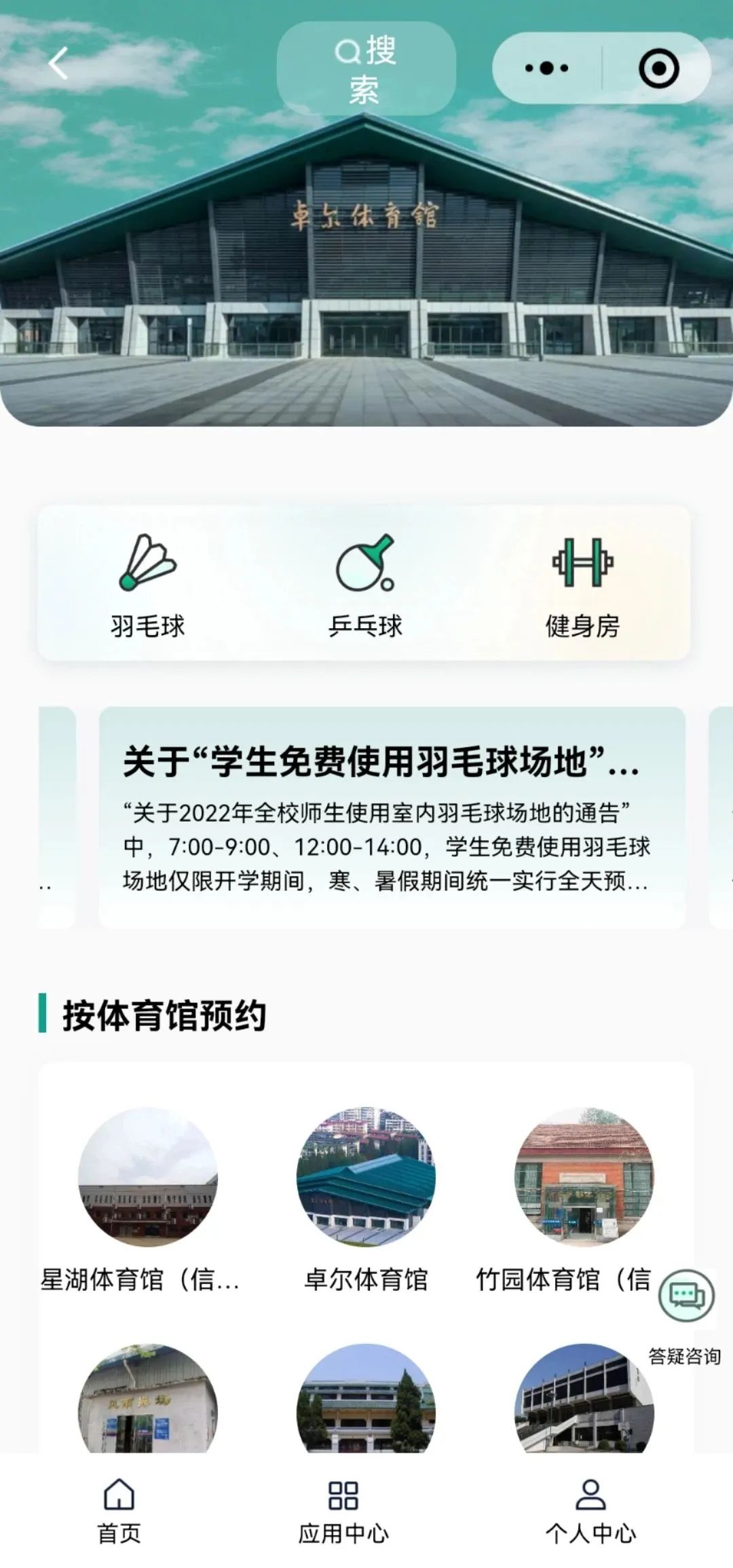Select the 健身房 gym category
The image size is (733, 1568).
582,585
